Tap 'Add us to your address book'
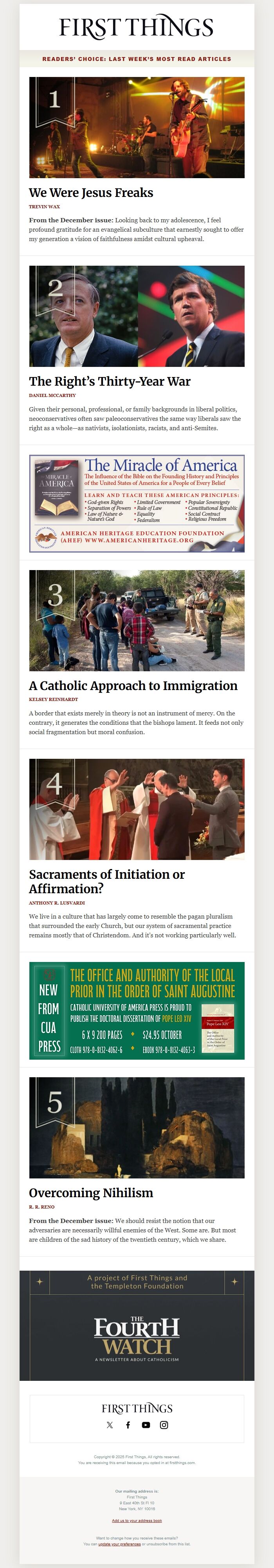274x1568 pixels. pyautogui.click(x=137, y=1520)
